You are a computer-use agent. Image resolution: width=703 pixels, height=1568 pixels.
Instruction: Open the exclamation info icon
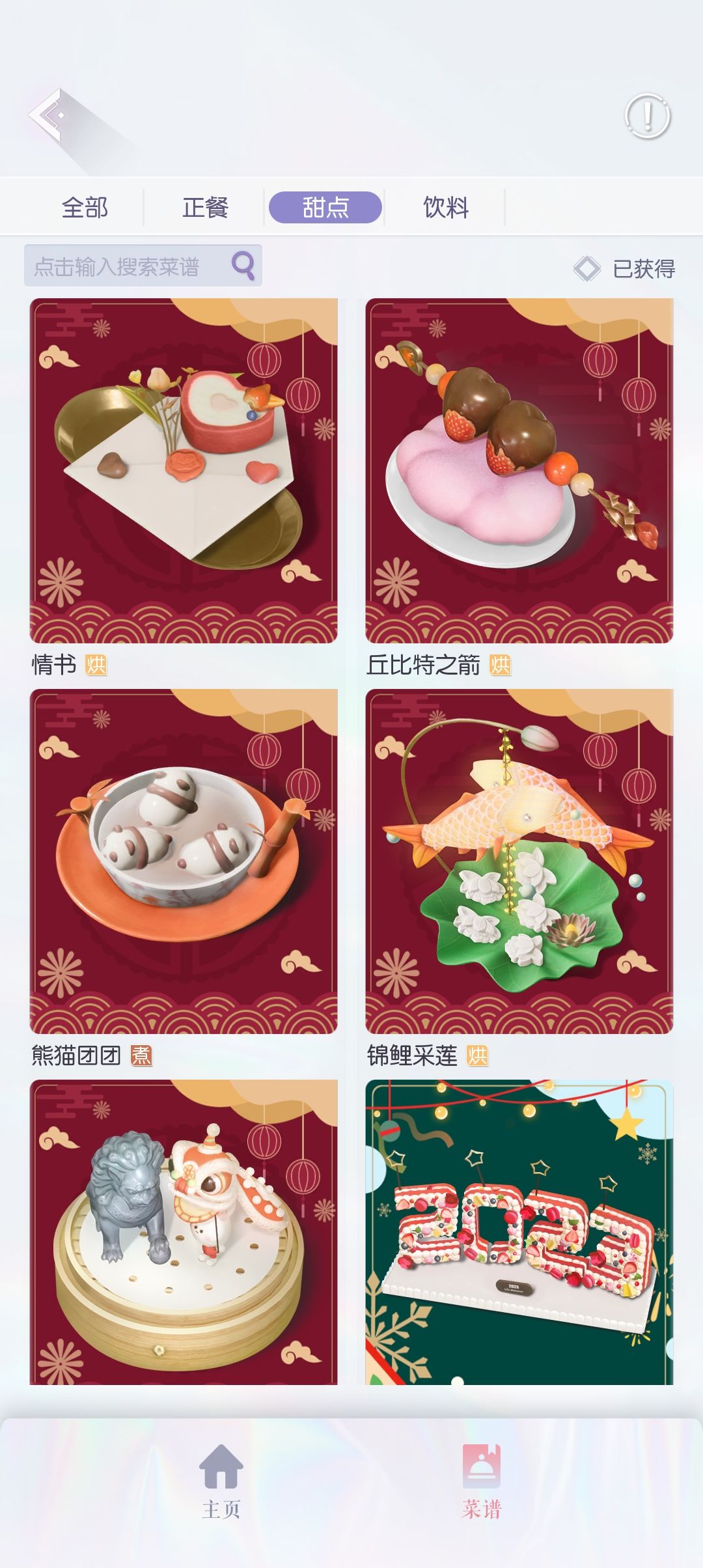[647, 117]
